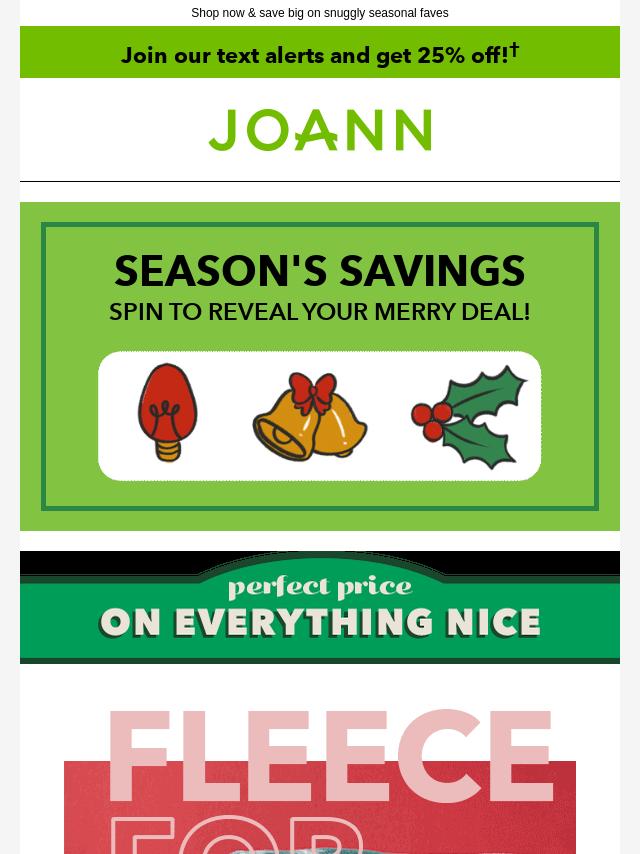Open the text alerts 25% off banner
The image size is (640, 854).
(x=320, y=53)
